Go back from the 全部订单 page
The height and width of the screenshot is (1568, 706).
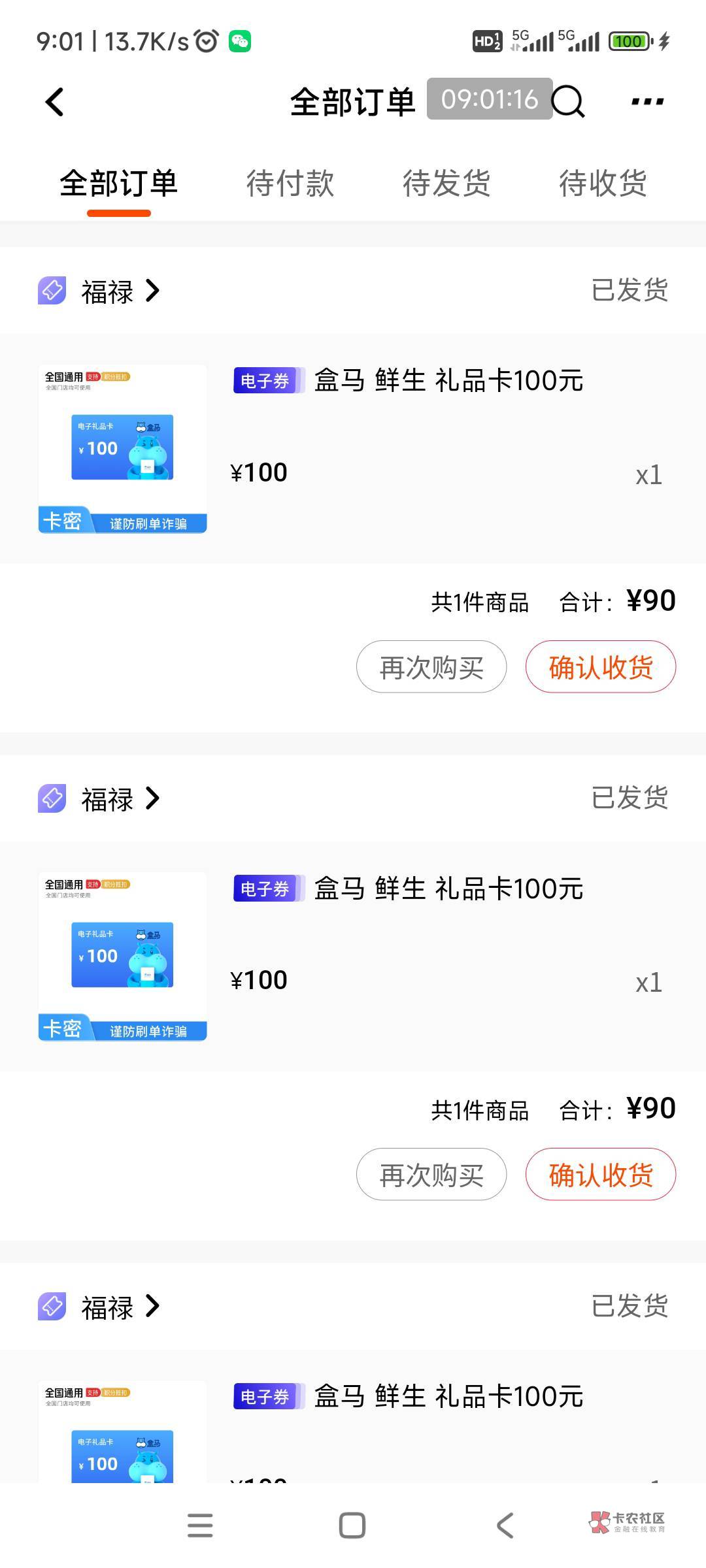coord(55,102)
